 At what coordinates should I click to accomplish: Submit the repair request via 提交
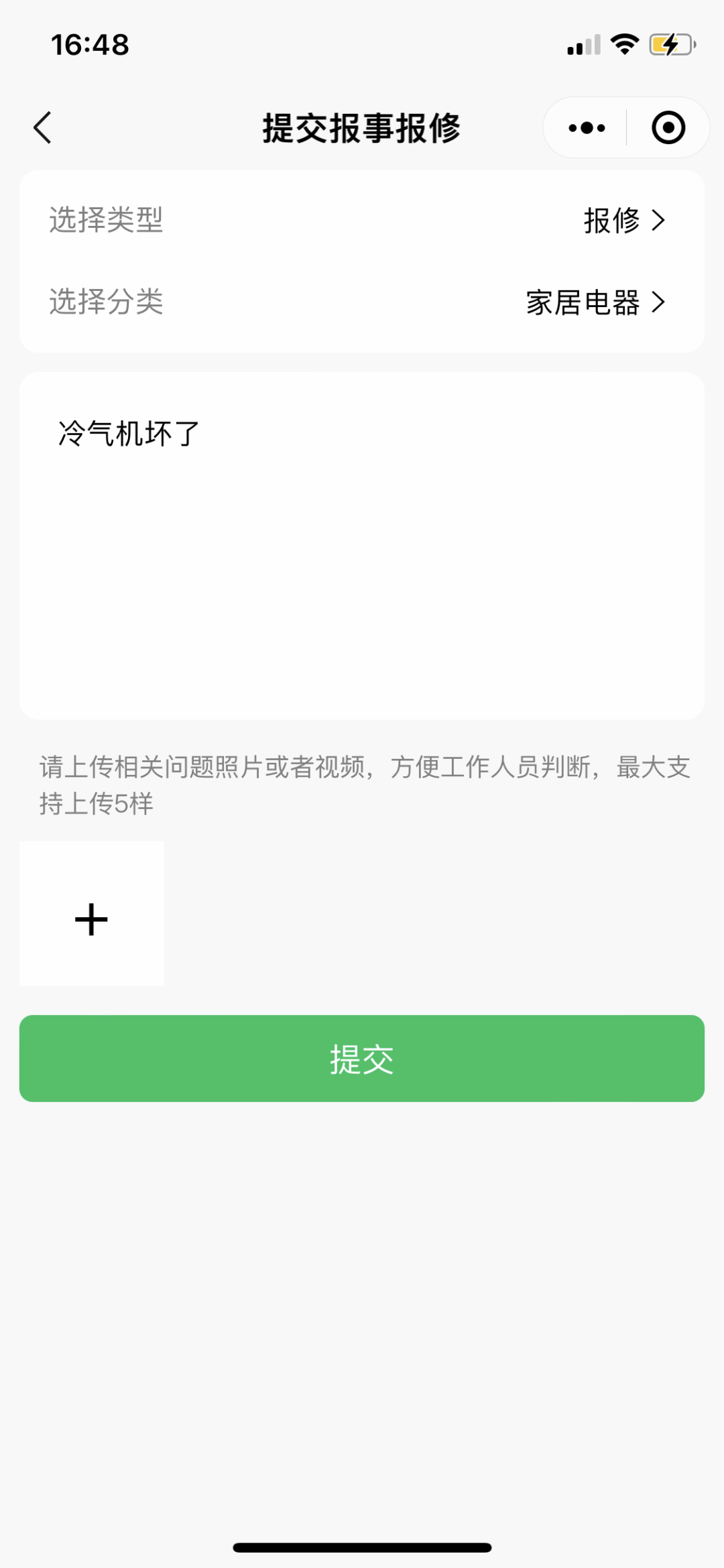pos(362,1059)
